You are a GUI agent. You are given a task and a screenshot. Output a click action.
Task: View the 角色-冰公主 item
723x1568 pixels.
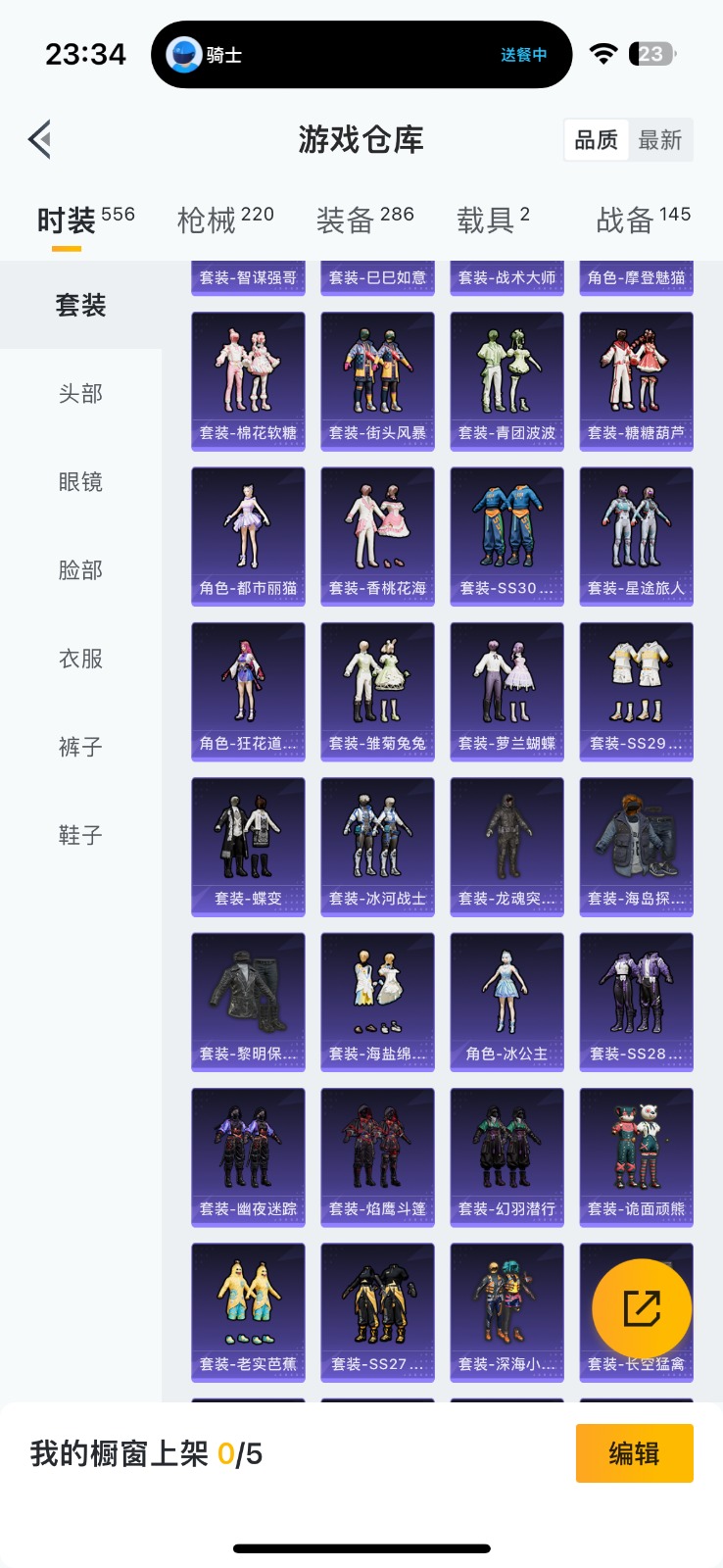(506, 1001)
